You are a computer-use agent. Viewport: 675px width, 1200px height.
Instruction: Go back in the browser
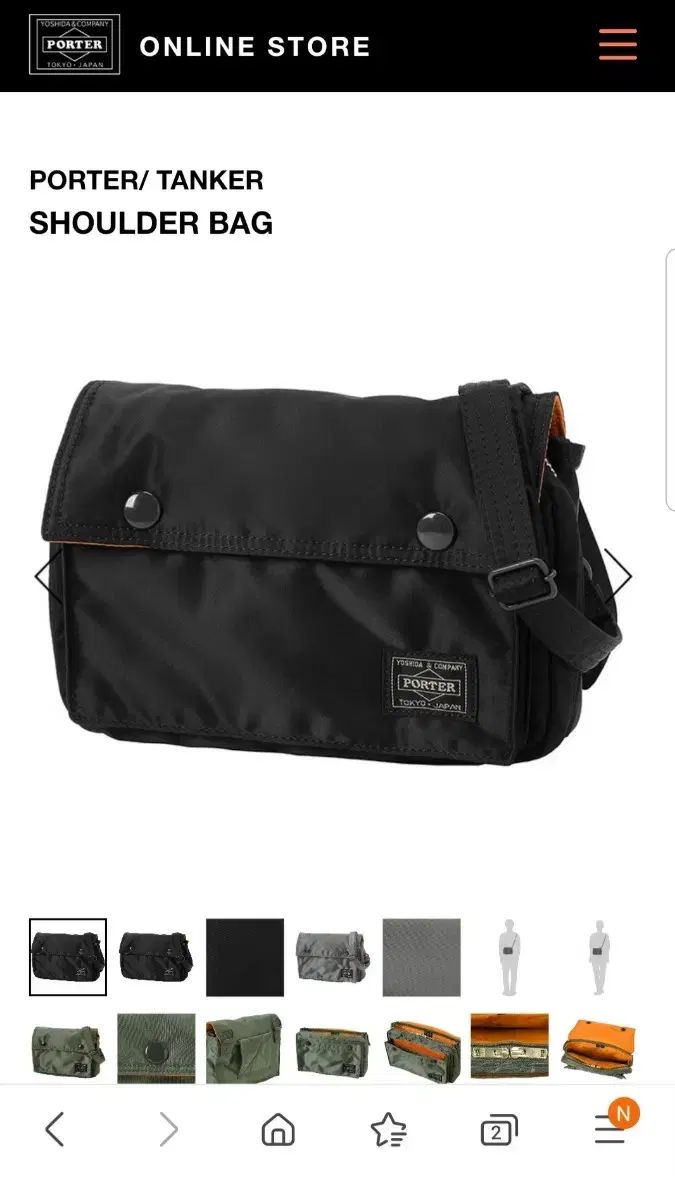[55, 1130]
